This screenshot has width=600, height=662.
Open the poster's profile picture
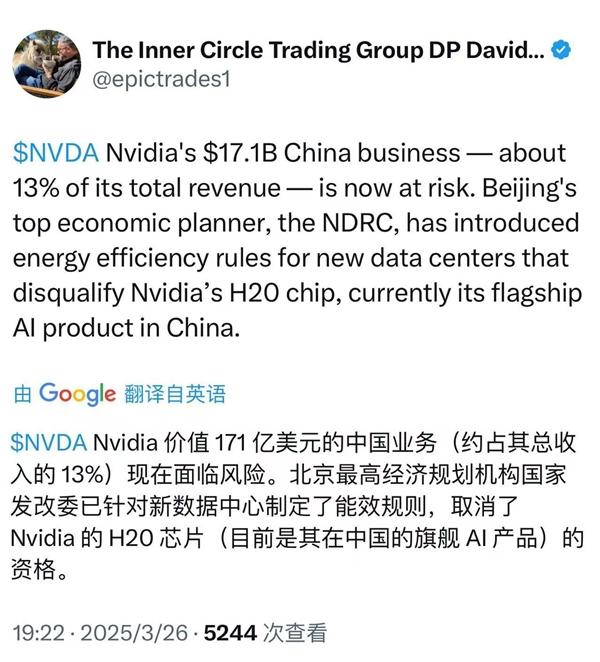click(x=47, y=62)
